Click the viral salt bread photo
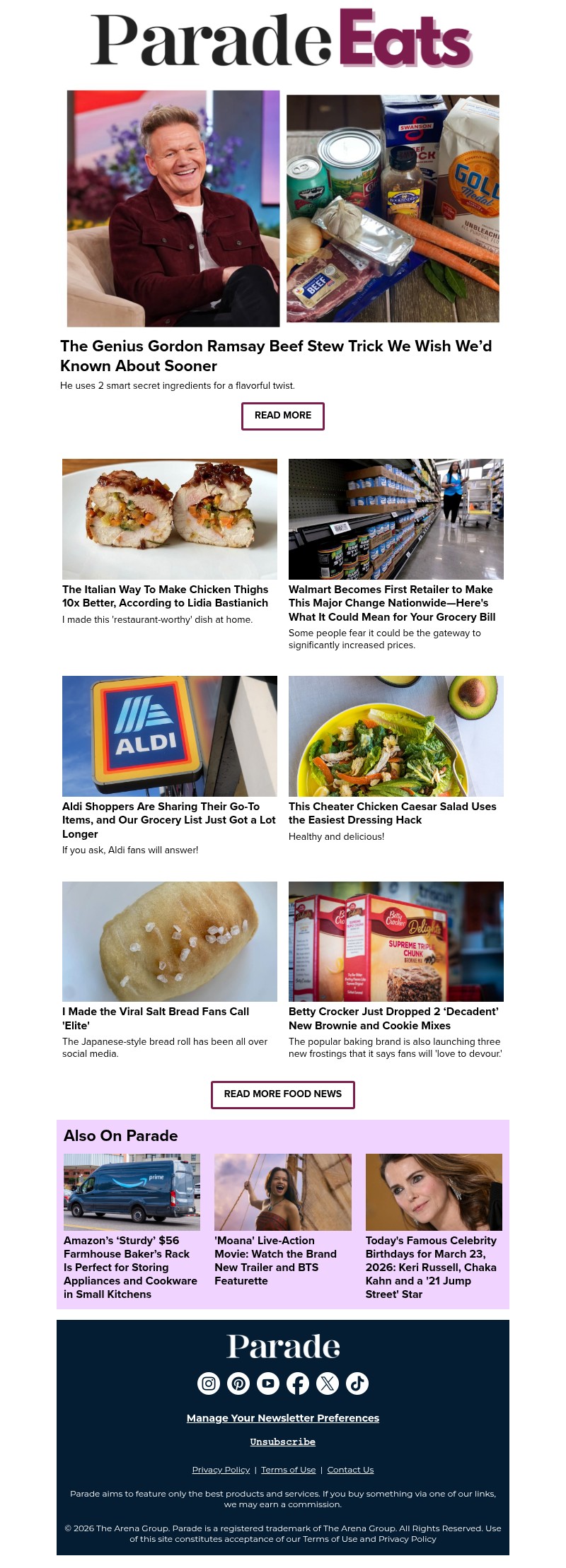This screenshot has height=1568, width=566. click(x=170, y=940)
